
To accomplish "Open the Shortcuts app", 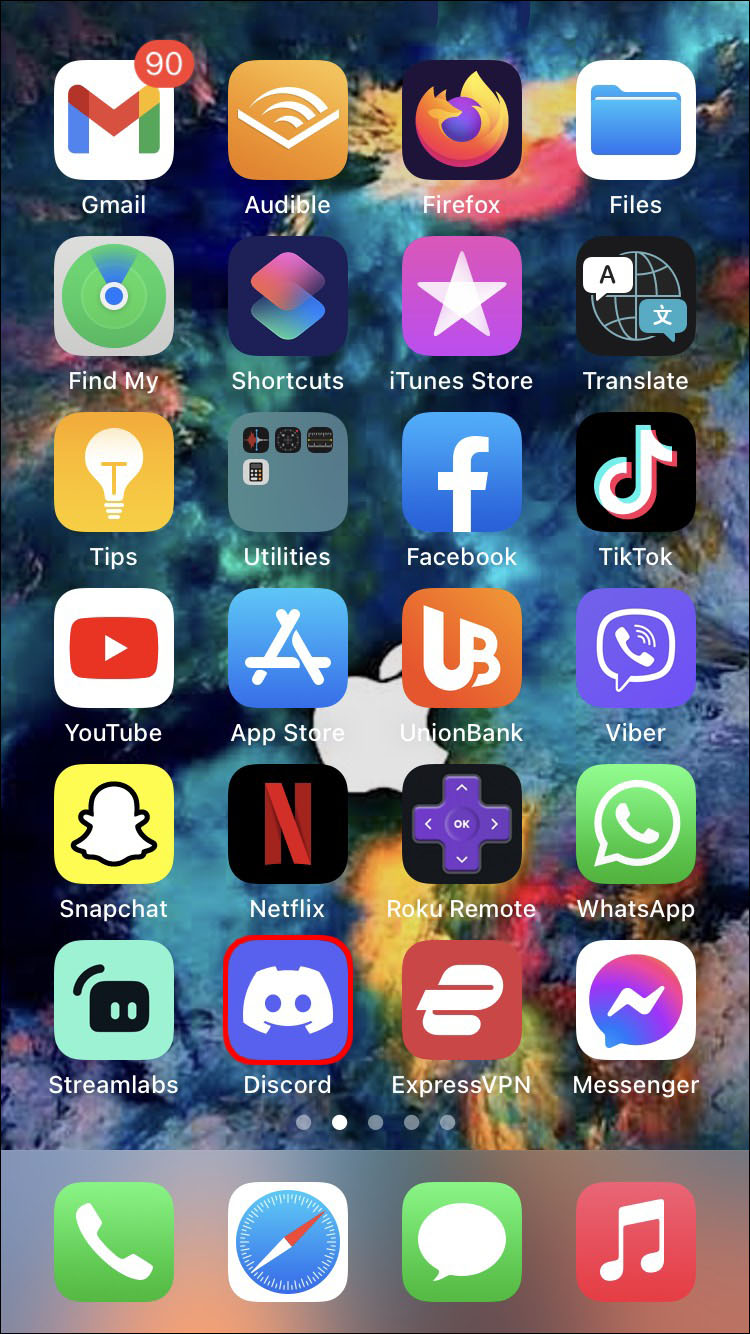I will pyautogui.click(x=288, y=296).
